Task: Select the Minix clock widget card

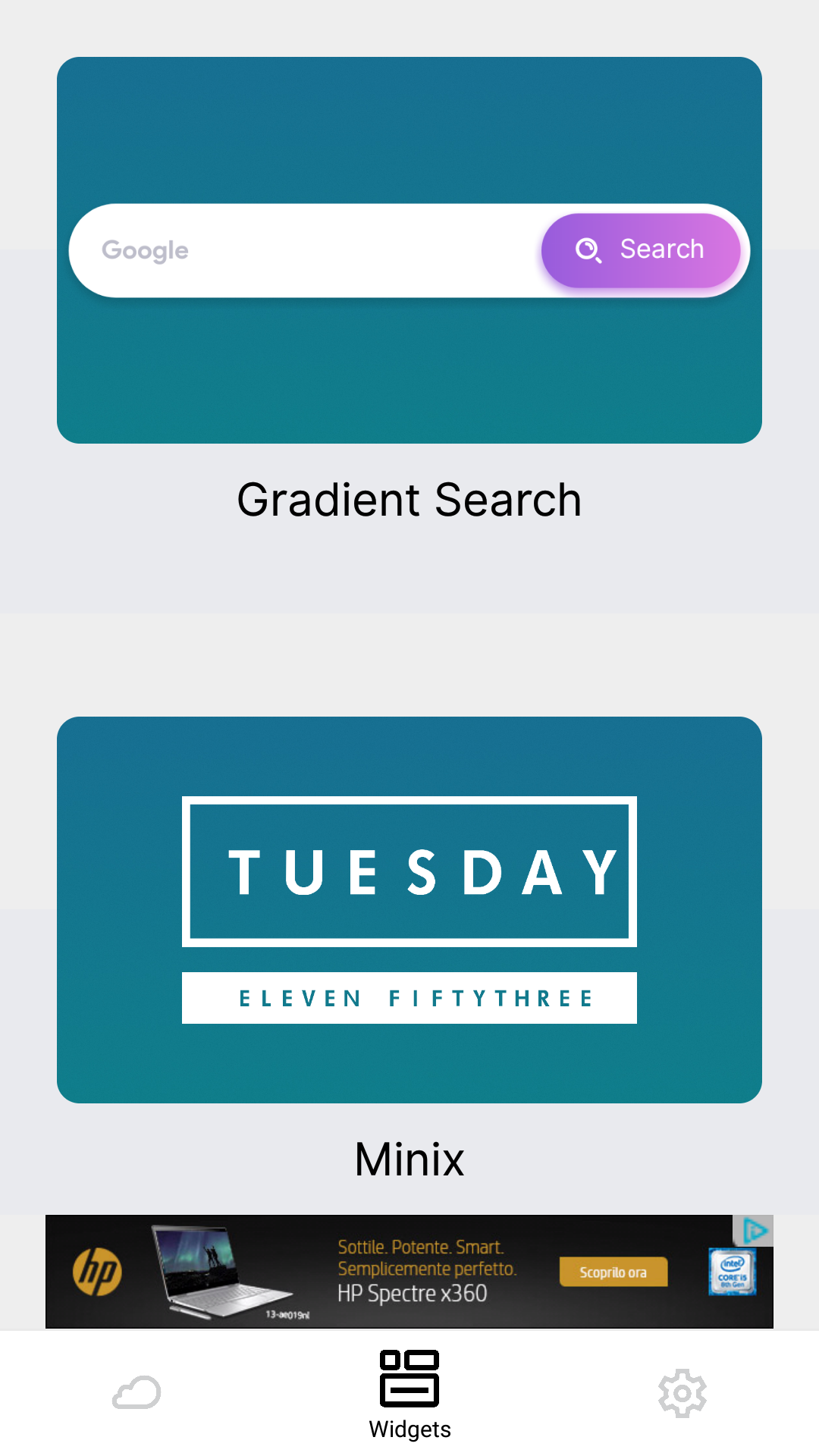Action: tap(409, 910)
